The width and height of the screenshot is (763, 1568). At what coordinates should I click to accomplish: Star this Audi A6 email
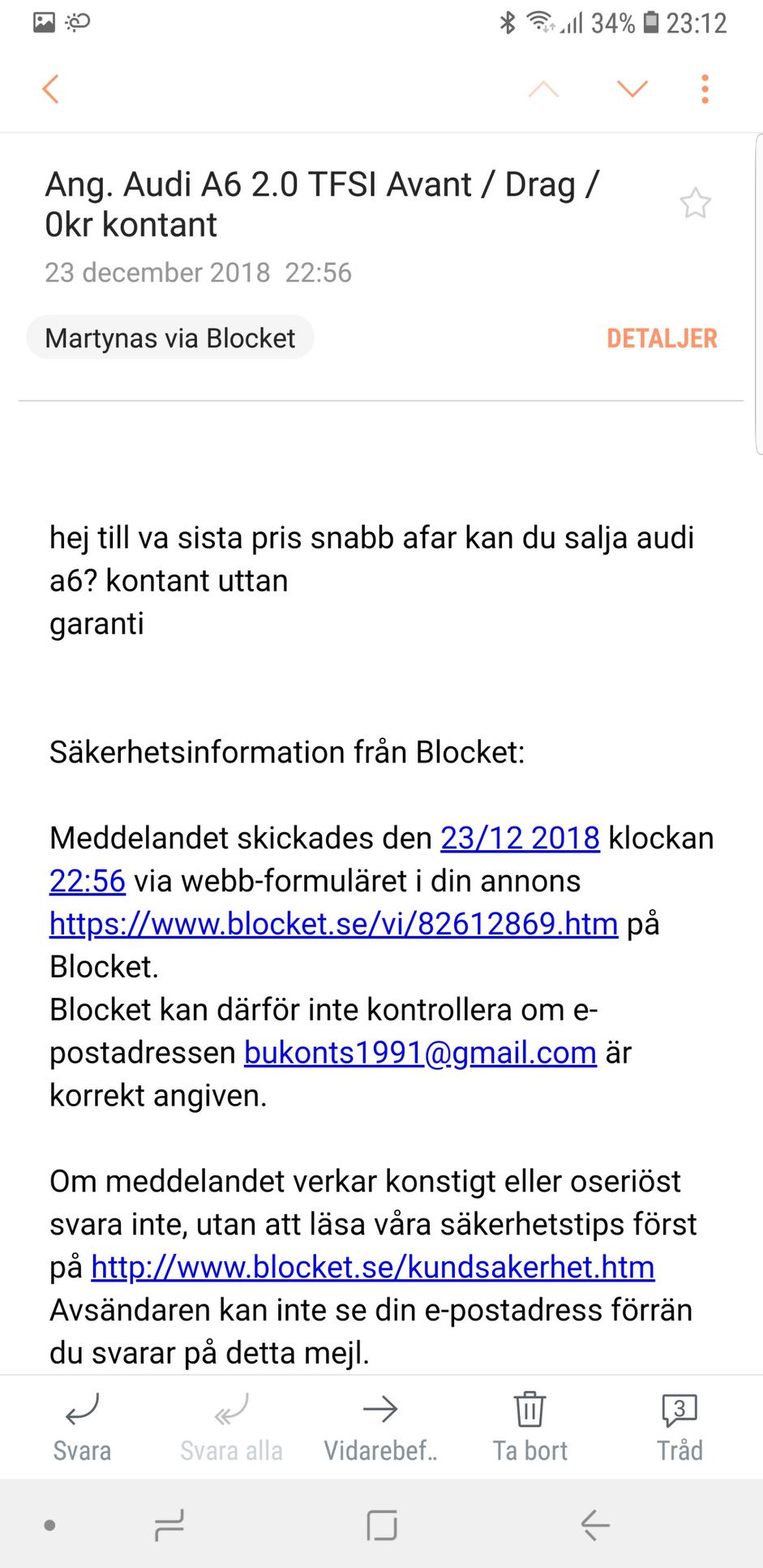(695, 204)
